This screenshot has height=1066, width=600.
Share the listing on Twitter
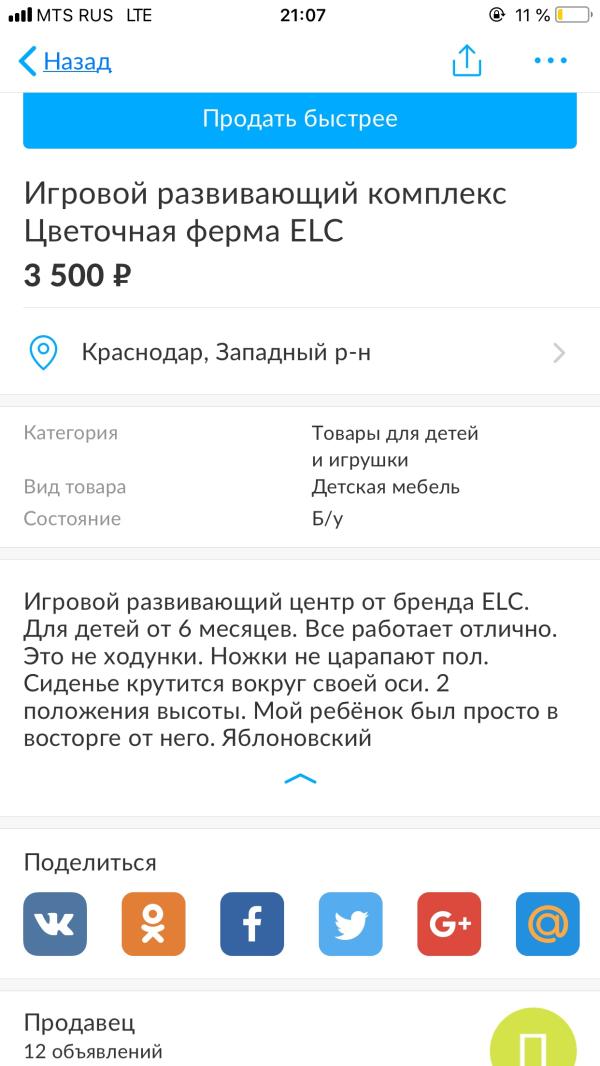pyautogui.click(x=350, y=924)
